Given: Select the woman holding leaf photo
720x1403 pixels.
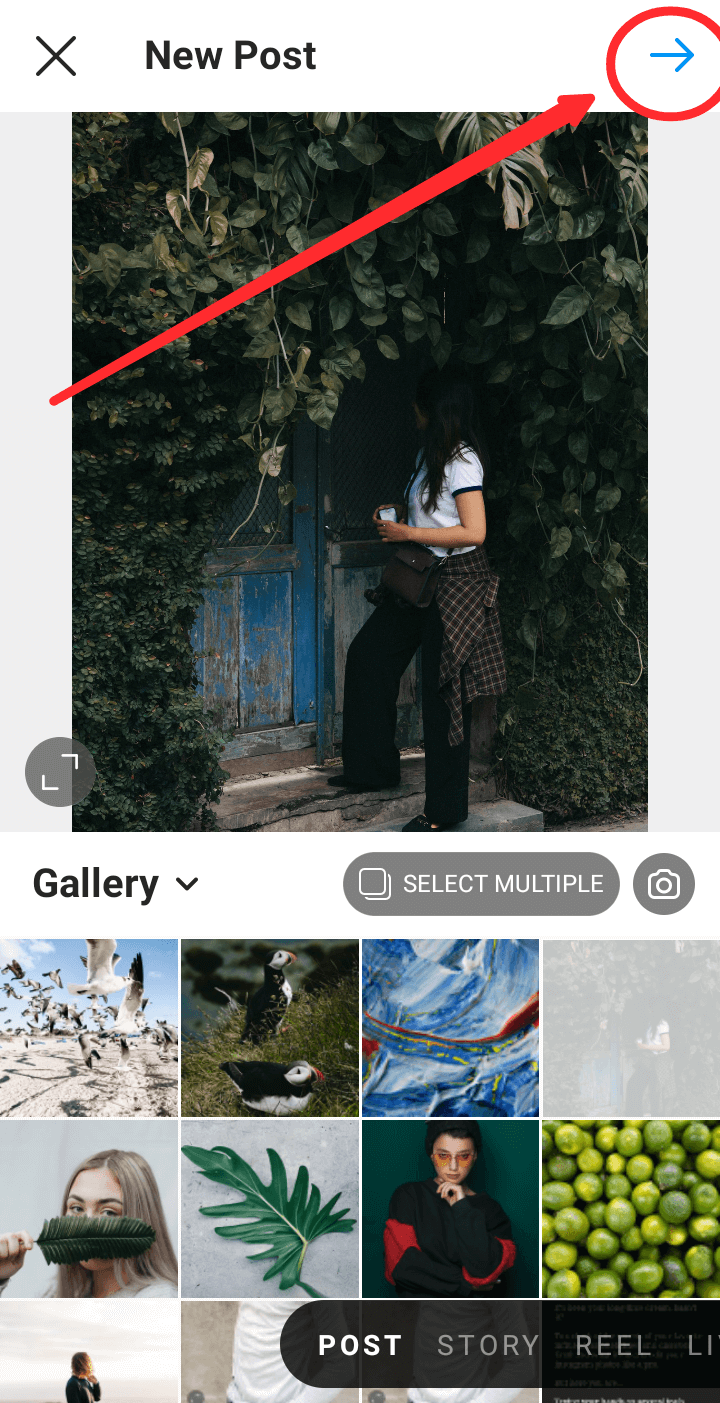Looking at the screenshot, I should click(x=89, y=1209).
